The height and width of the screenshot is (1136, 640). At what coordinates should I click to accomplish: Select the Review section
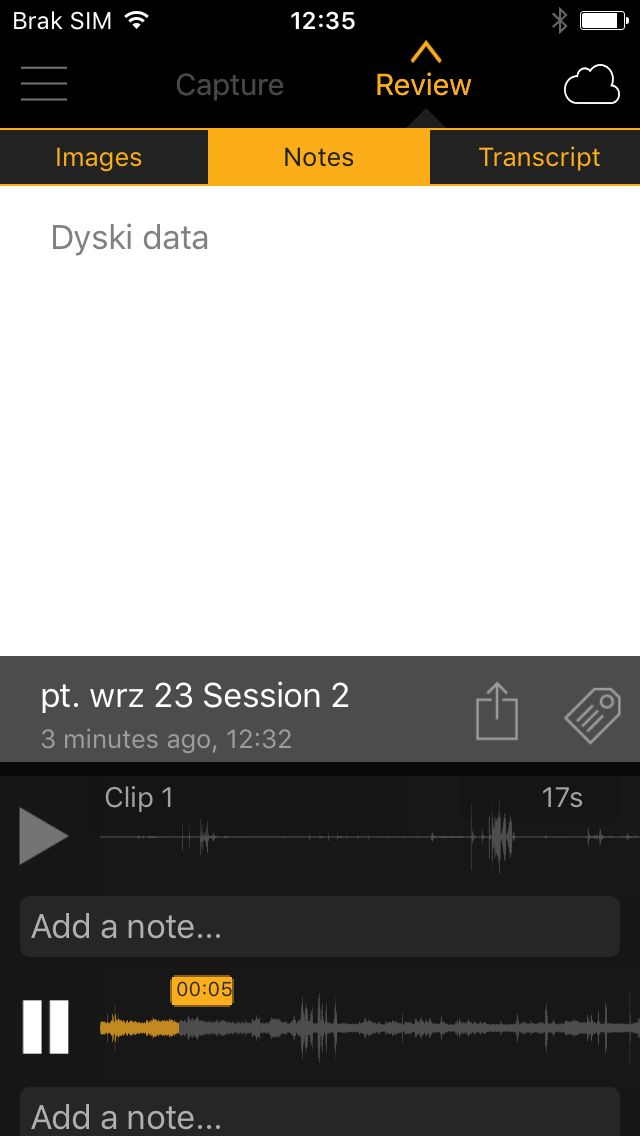point(423,85)
